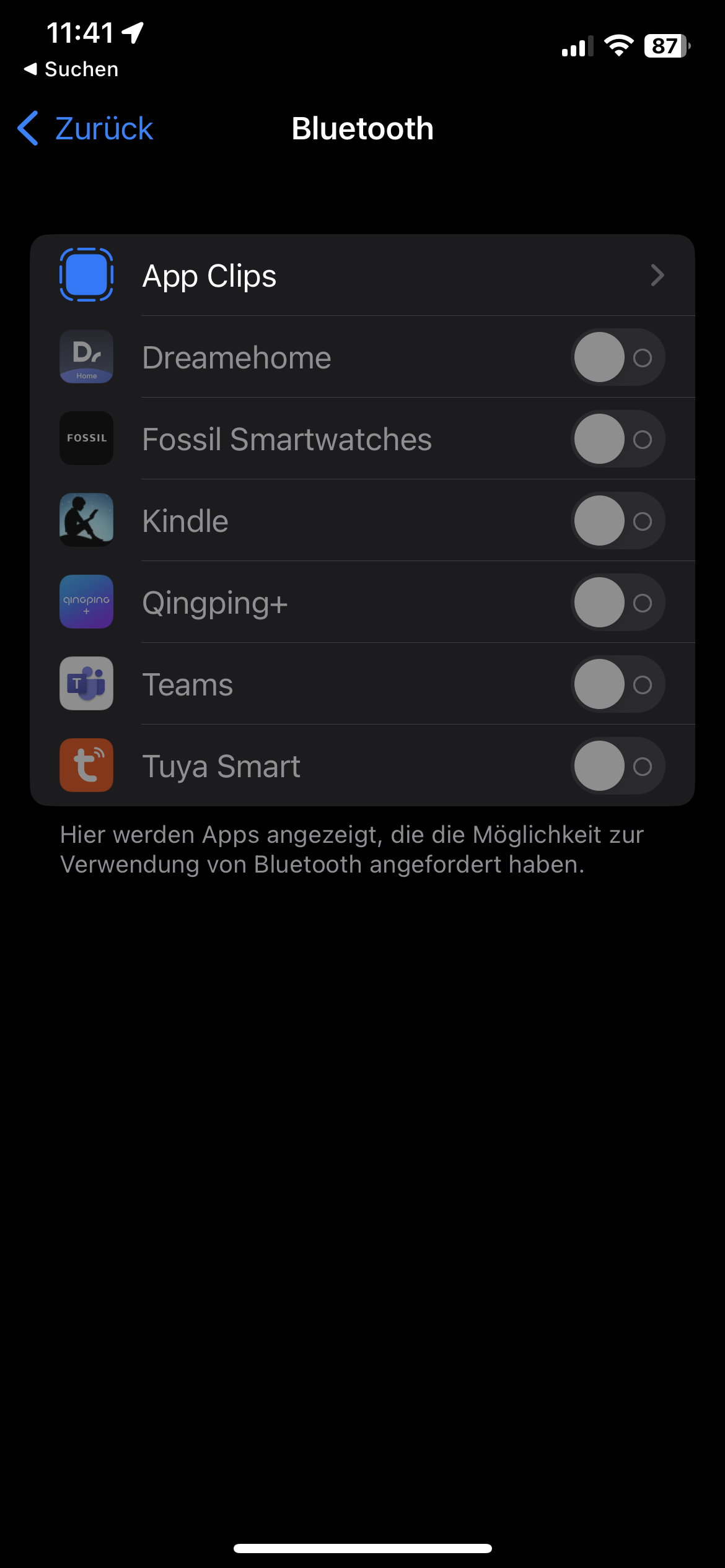Enable Bluetooth for Fossil Smartwatches

618,439
